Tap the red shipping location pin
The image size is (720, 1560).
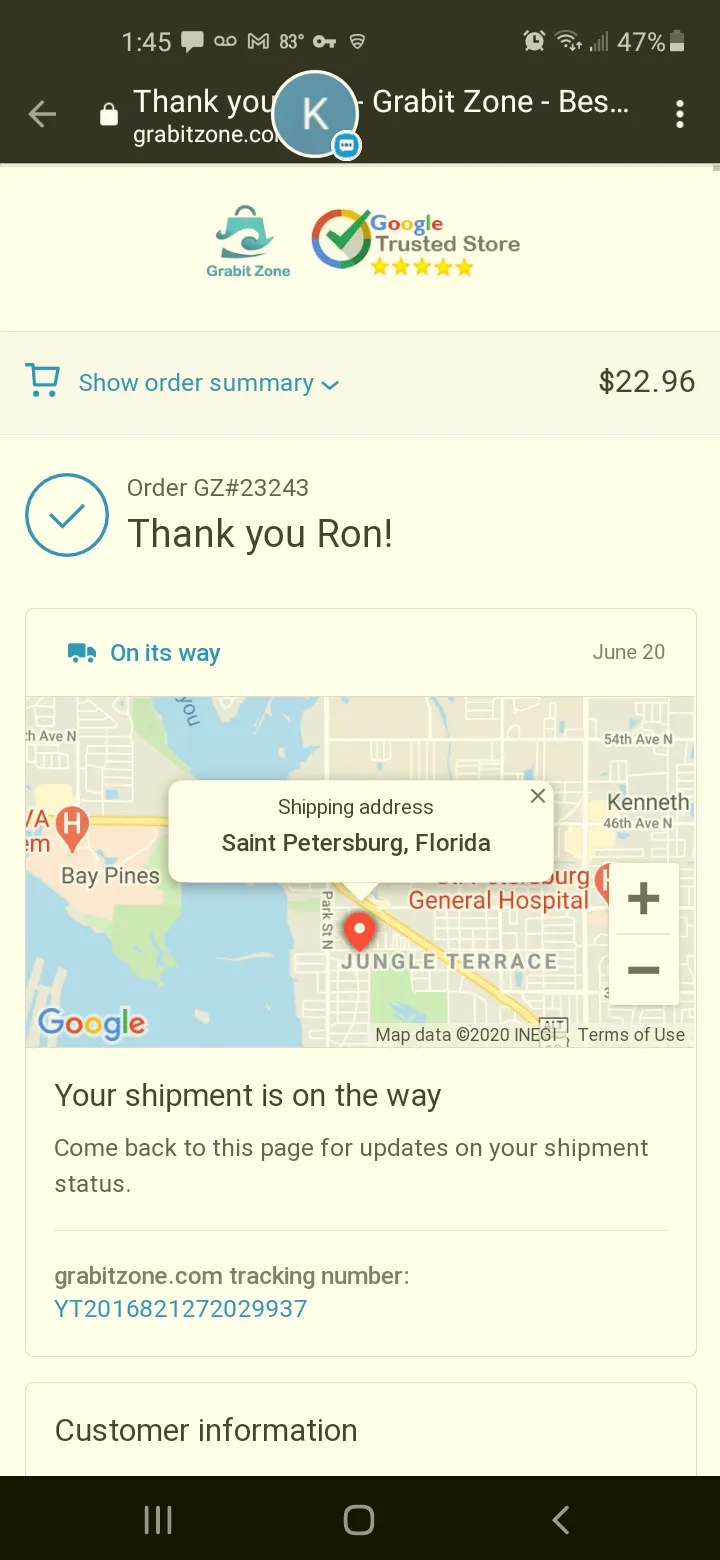pos(359,931)
